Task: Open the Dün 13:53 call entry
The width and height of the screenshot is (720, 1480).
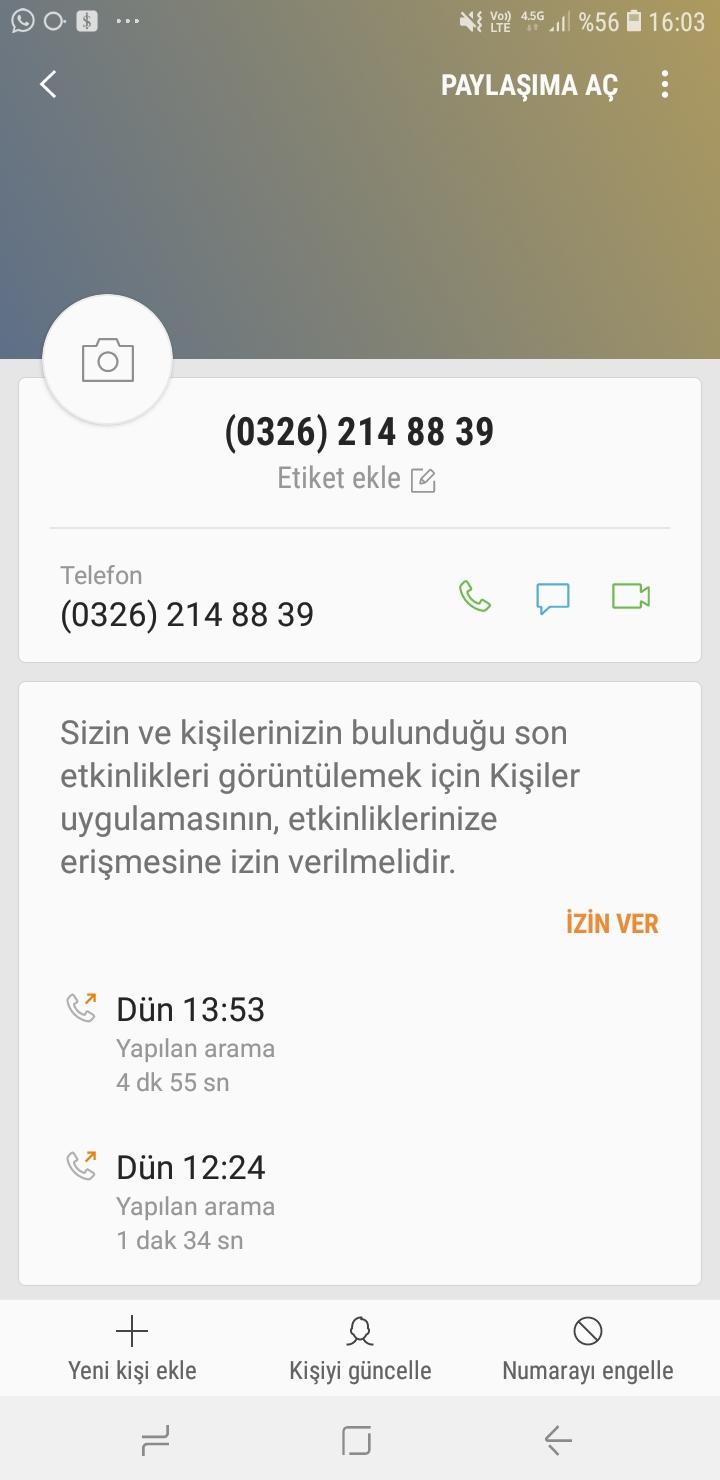Action: tap(360, 1043)
